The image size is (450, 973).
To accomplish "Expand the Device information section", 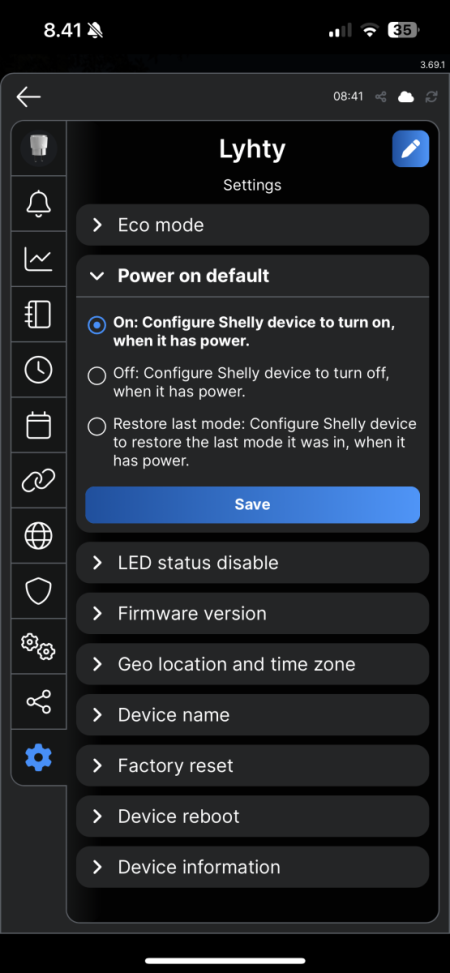I will [x=253, y=867].
